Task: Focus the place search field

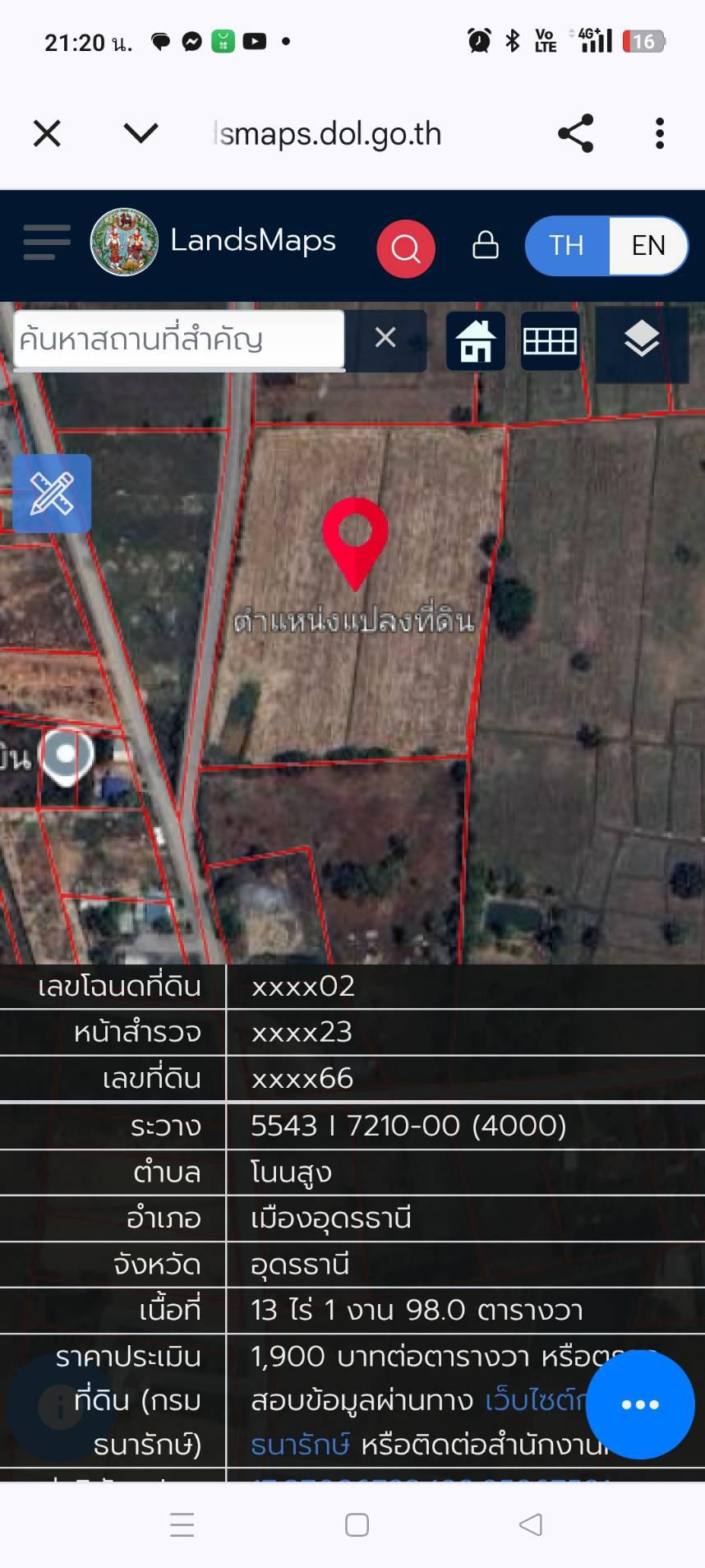Action: (x=179, y=339)
